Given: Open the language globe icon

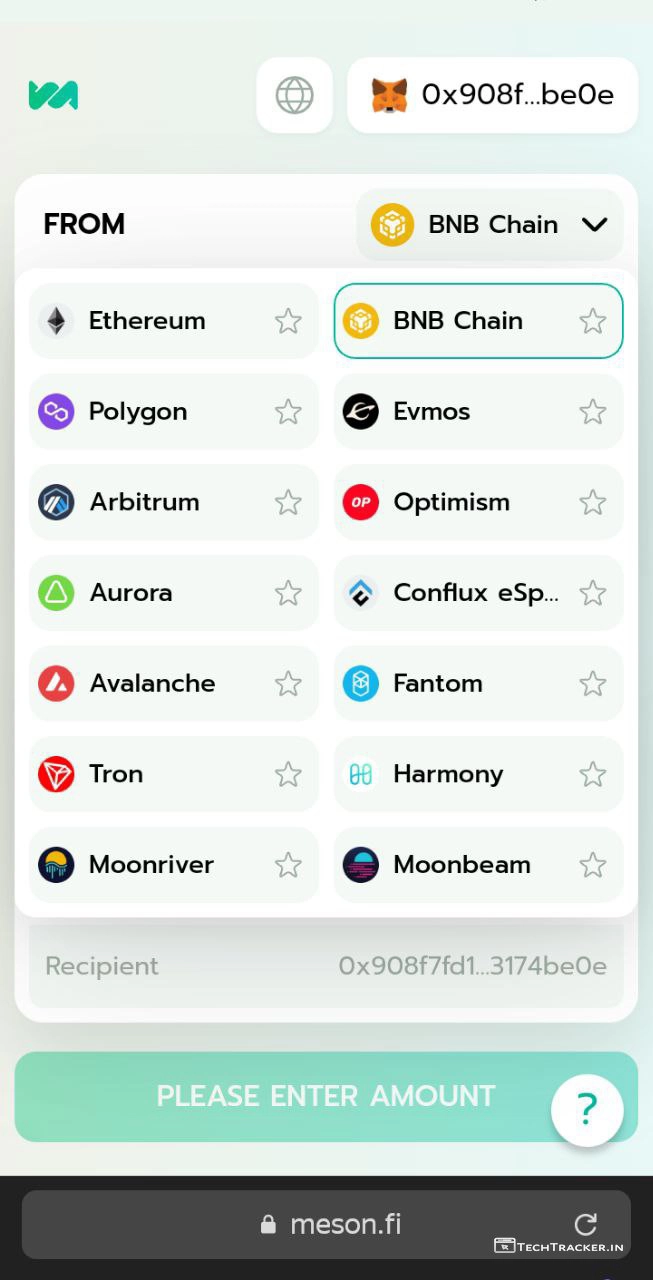Looking at the screenshot, I should click(294, 95).
